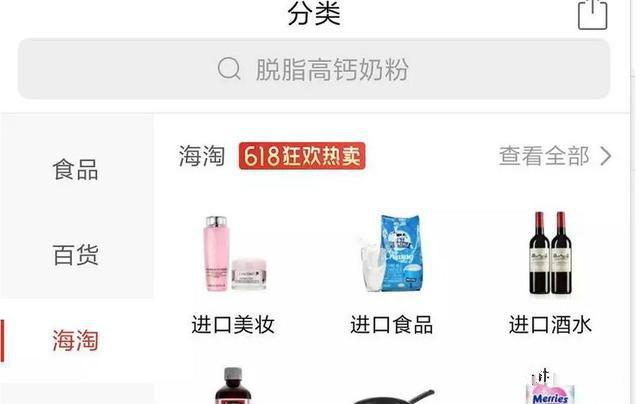Select the 海淘 category tab
Image resolution: width=640 pixels, height=404 pixels.
pos(76,340)
